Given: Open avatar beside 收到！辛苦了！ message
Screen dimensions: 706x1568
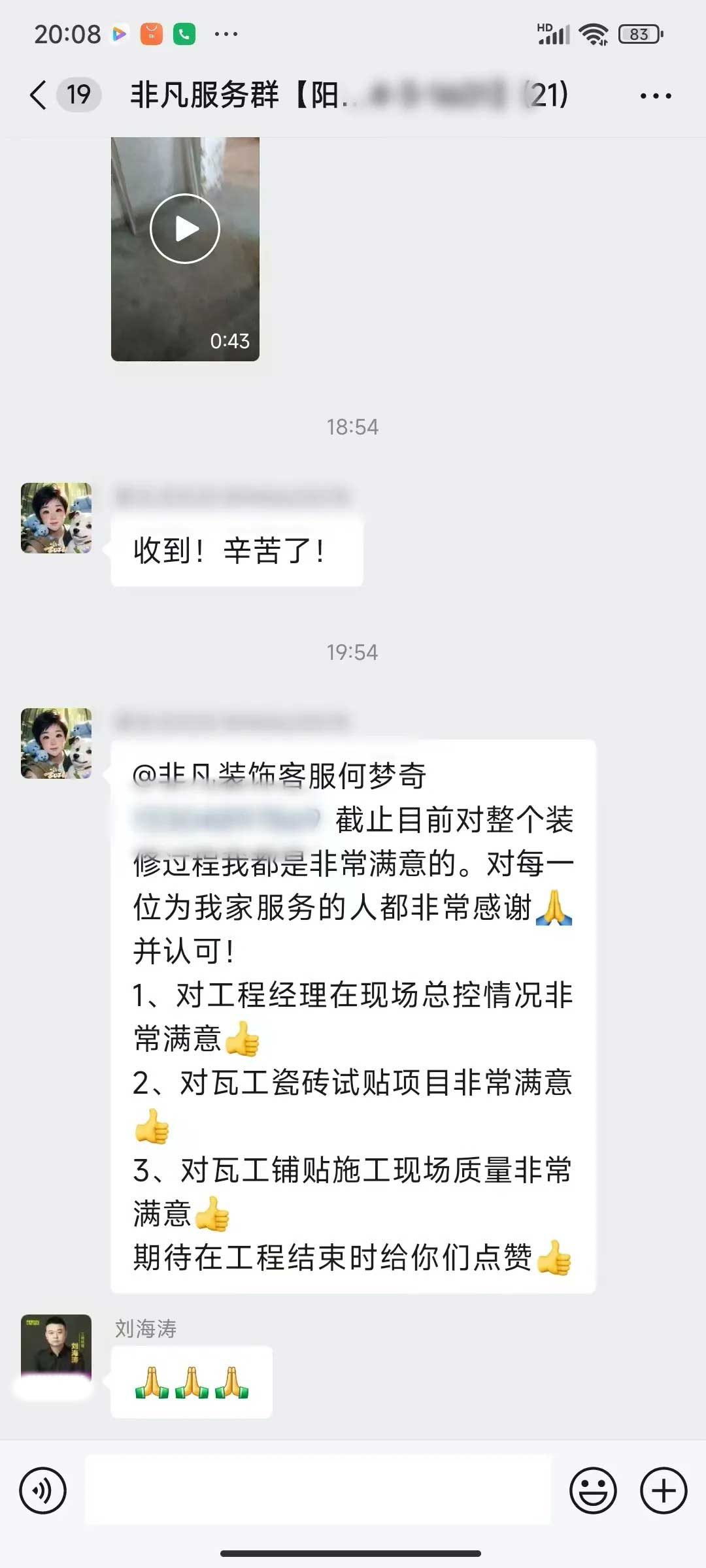Looking at the screenshot, I should pyautogui.click(x=56, y=518).
